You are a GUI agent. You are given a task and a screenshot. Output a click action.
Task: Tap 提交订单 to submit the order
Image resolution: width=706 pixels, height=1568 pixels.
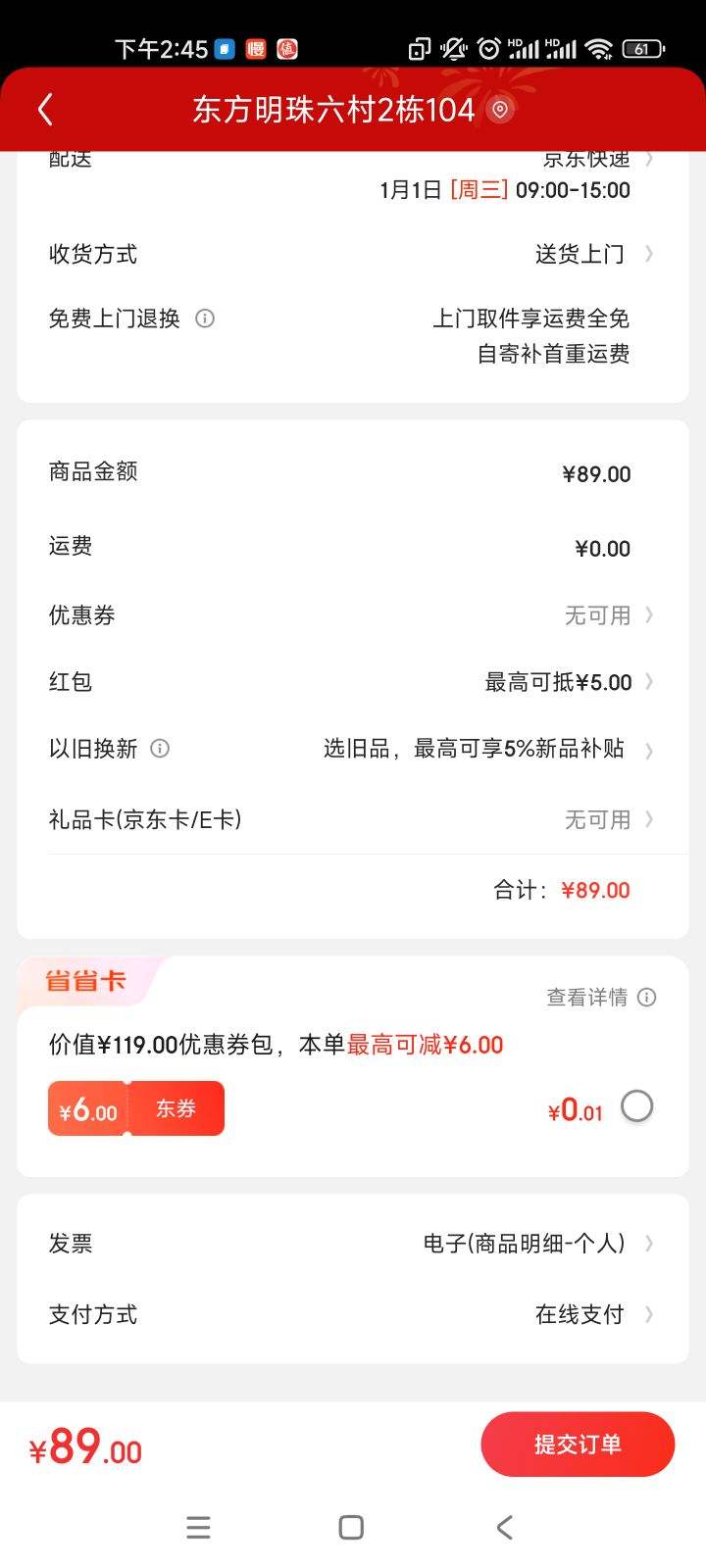[x=578, y=1445]
